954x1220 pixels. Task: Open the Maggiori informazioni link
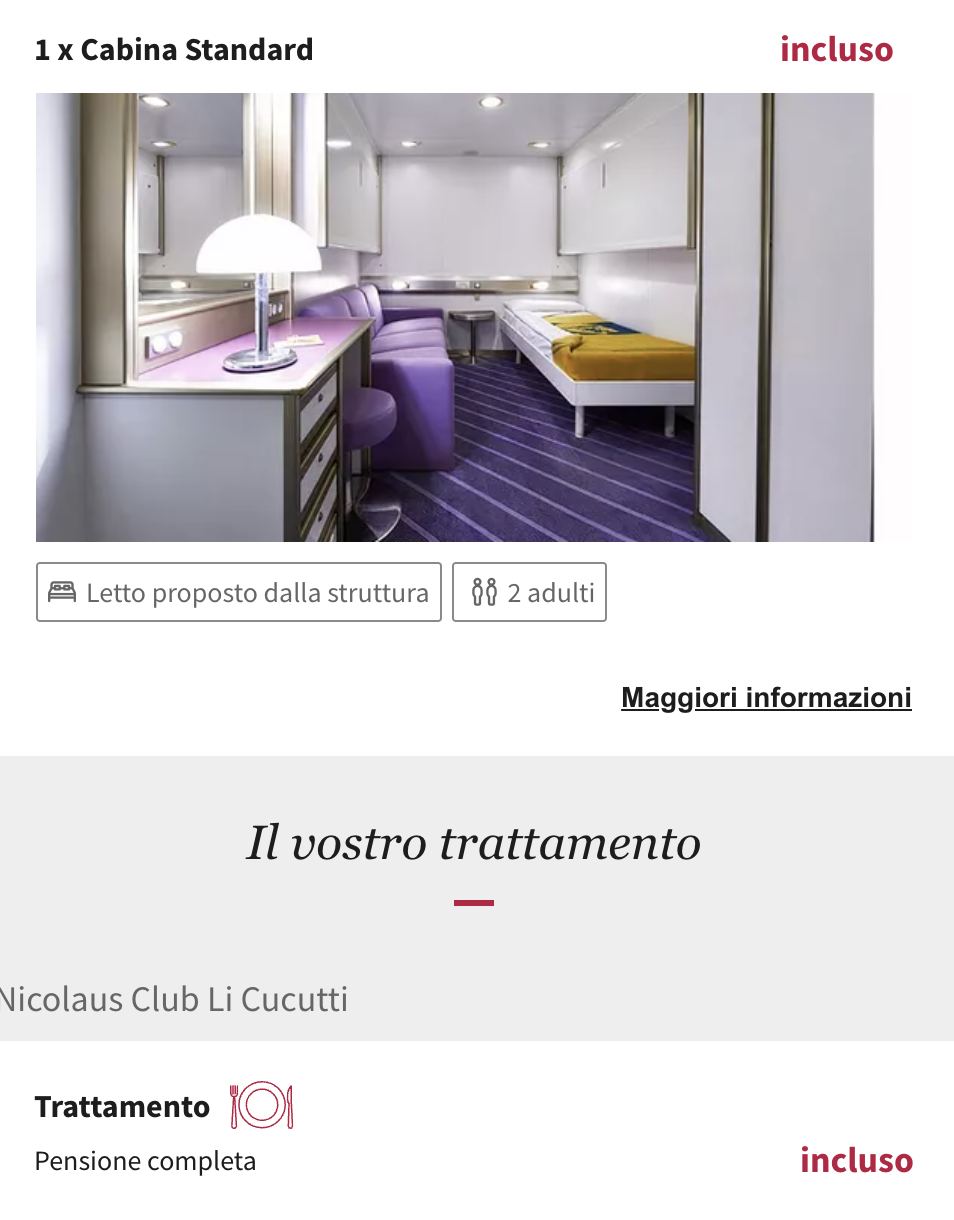[766, 697]
